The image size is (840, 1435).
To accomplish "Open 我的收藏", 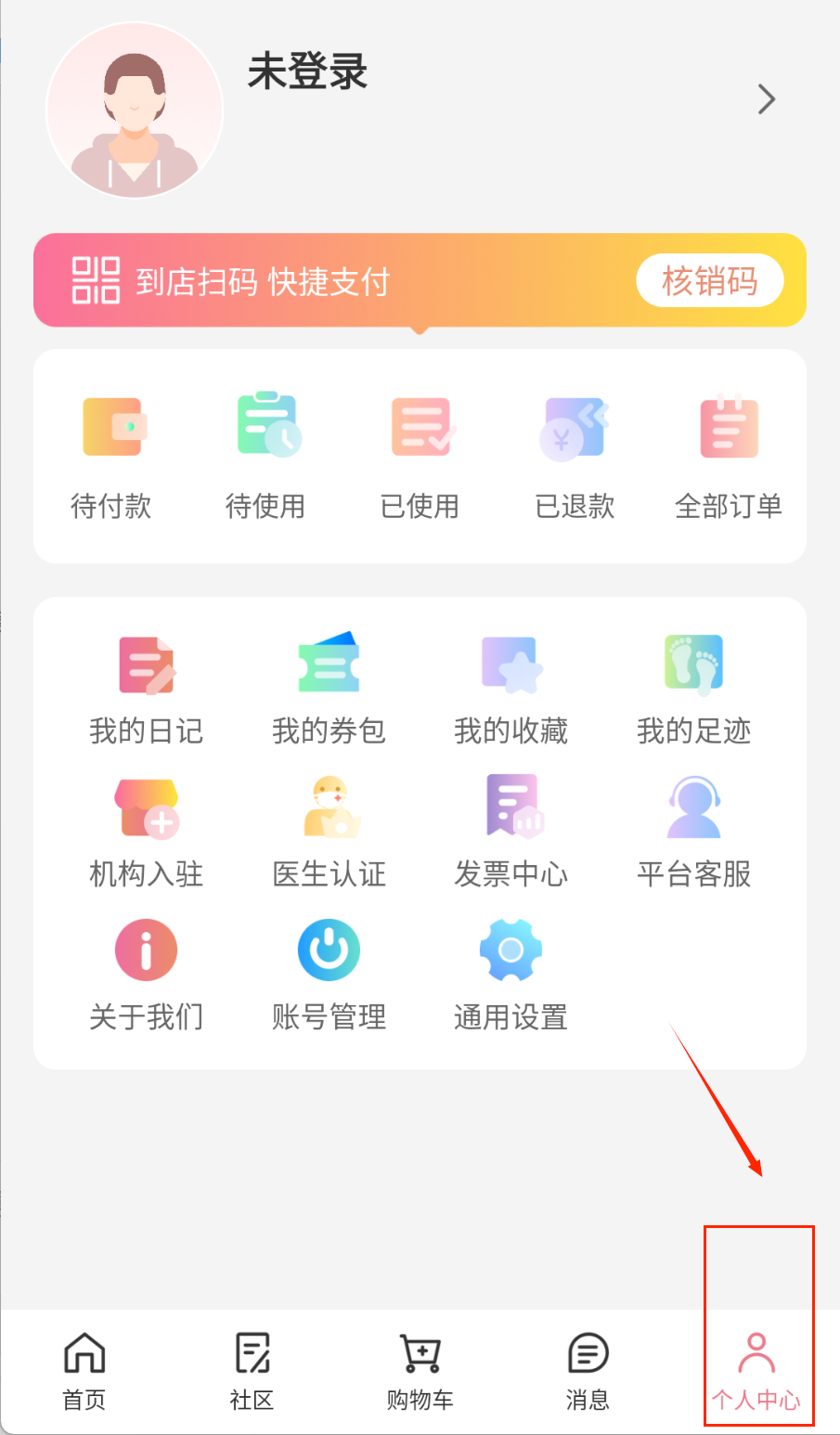I will point(510,689).
